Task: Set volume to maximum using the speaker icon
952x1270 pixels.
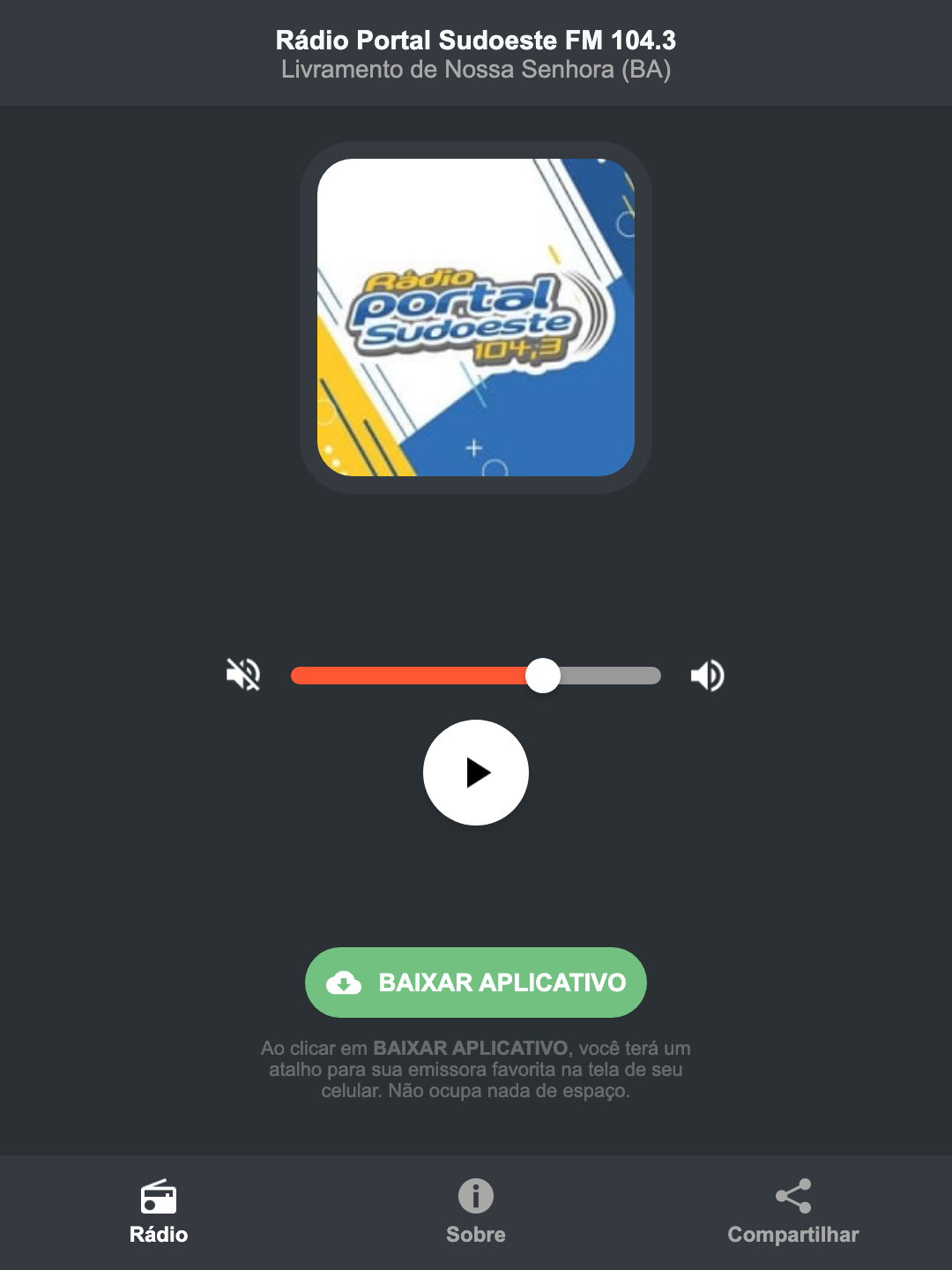Action: point(707,675)
